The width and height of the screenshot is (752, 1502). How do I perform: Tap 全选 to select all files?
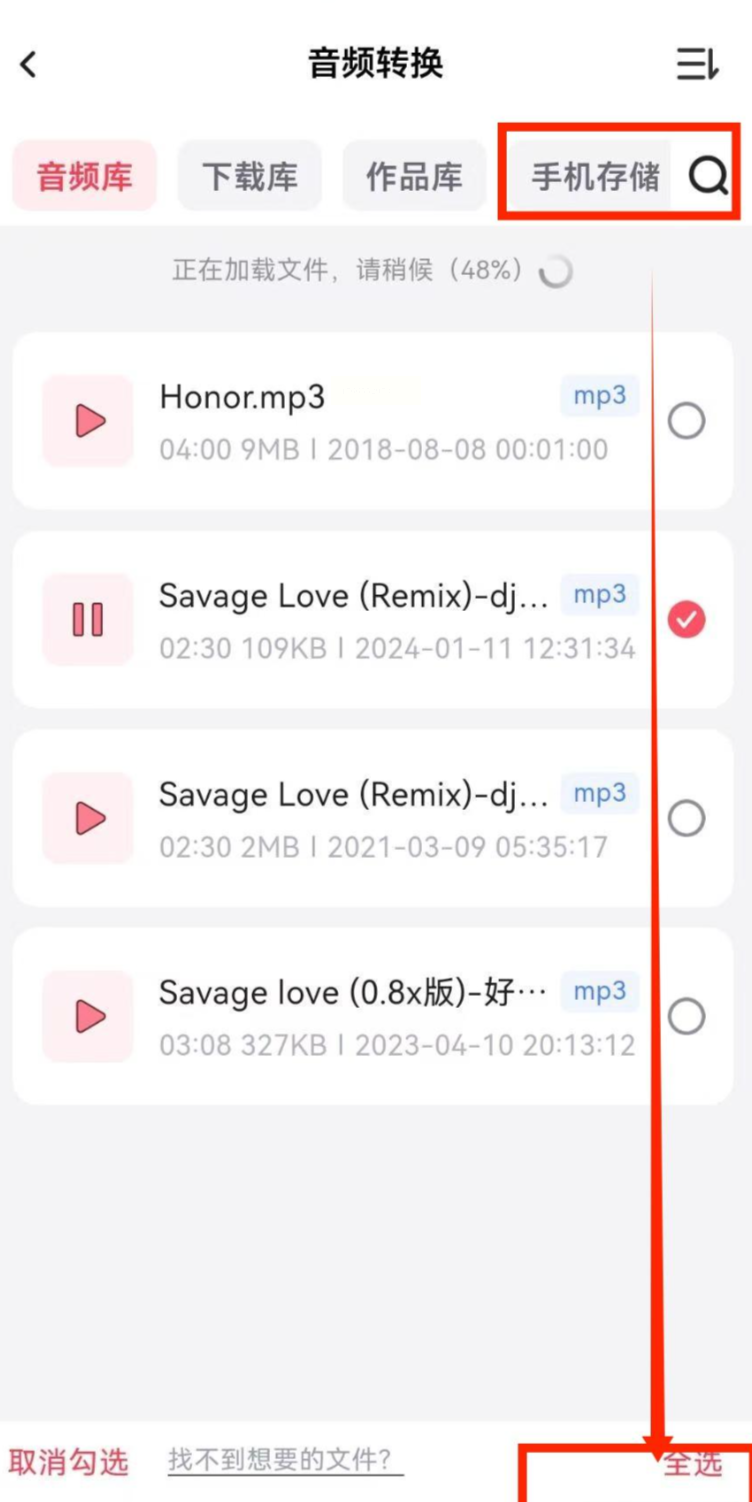tap(692, 1464)
